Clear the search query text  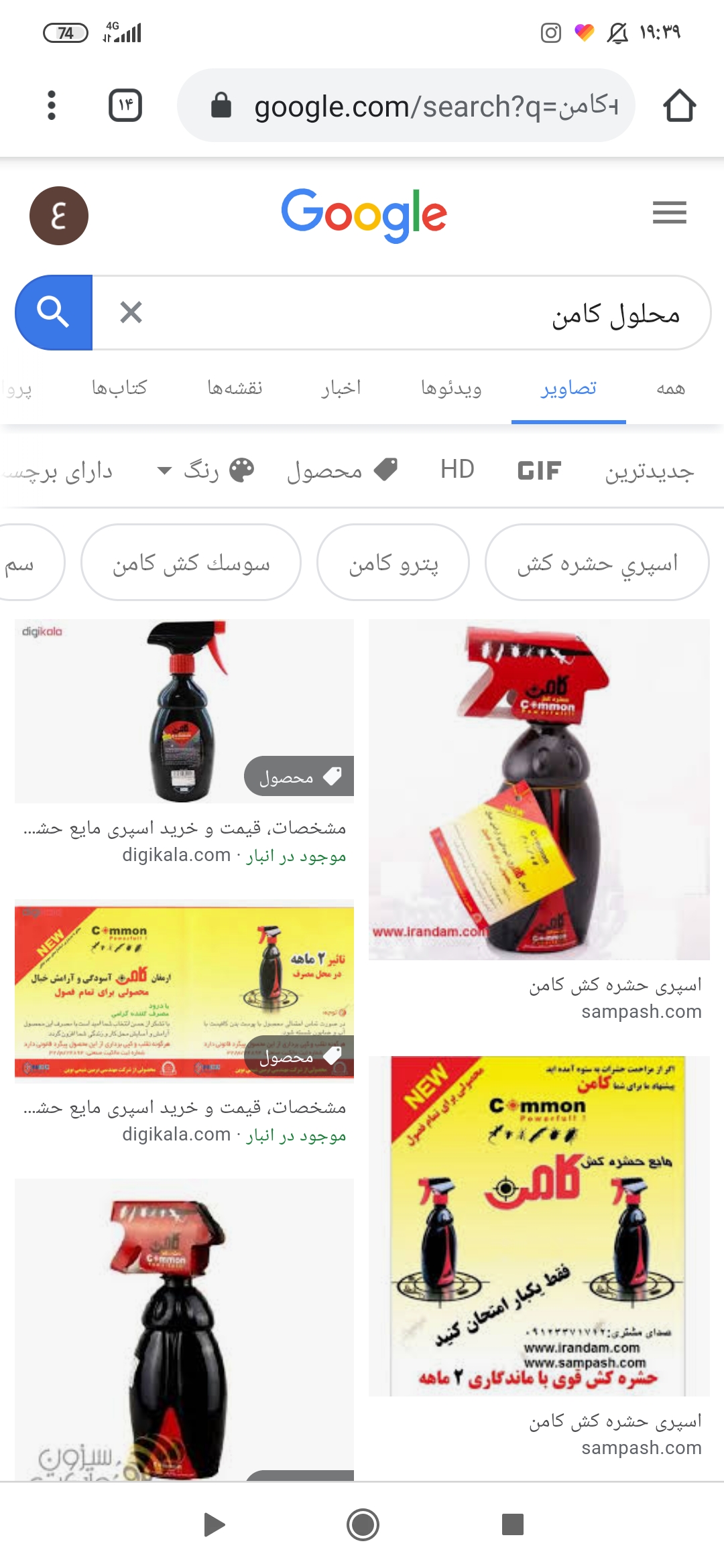coord(131,312)
